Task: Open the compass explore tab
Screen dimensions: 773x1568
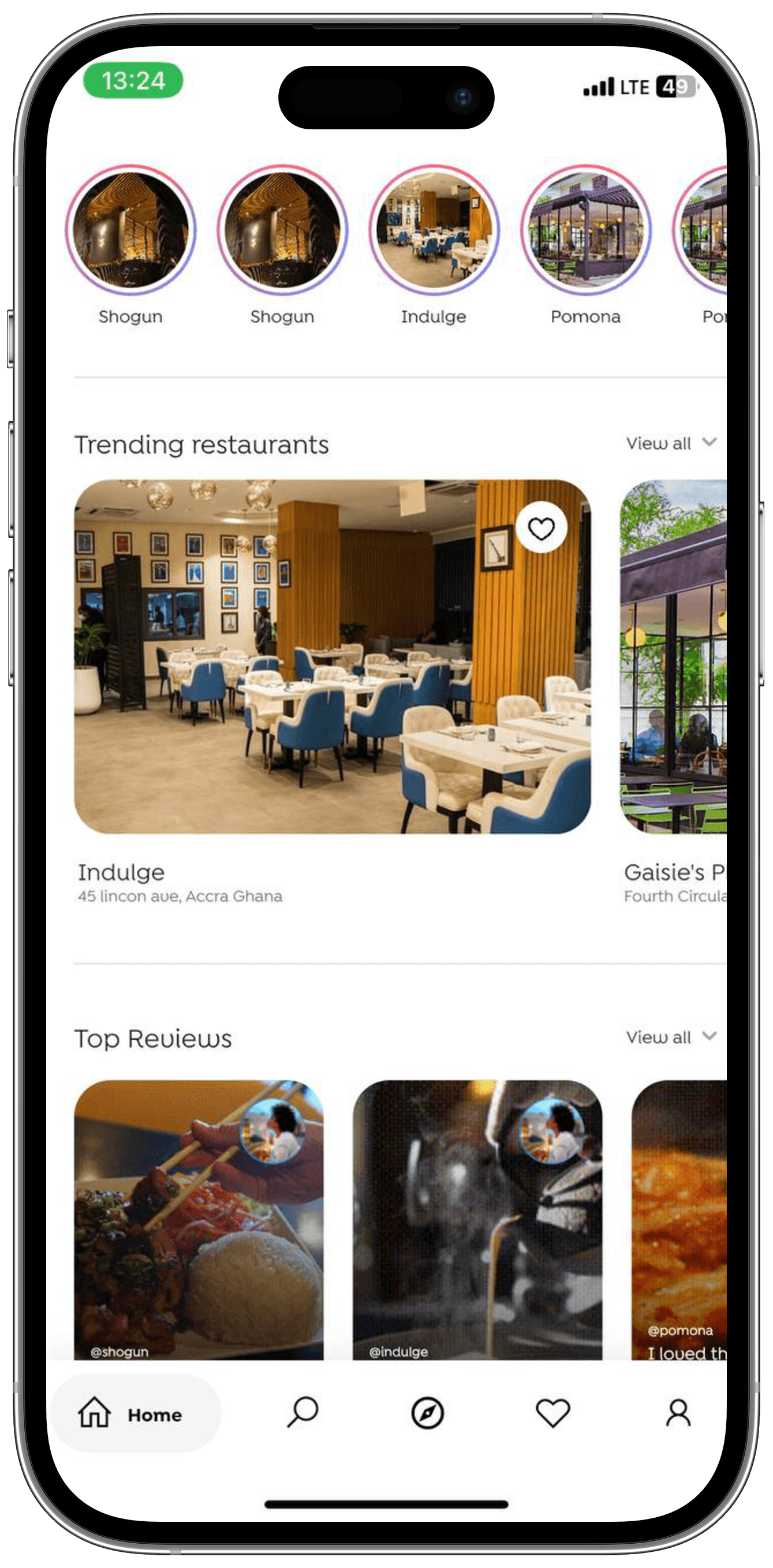Action: point(427,1412)
